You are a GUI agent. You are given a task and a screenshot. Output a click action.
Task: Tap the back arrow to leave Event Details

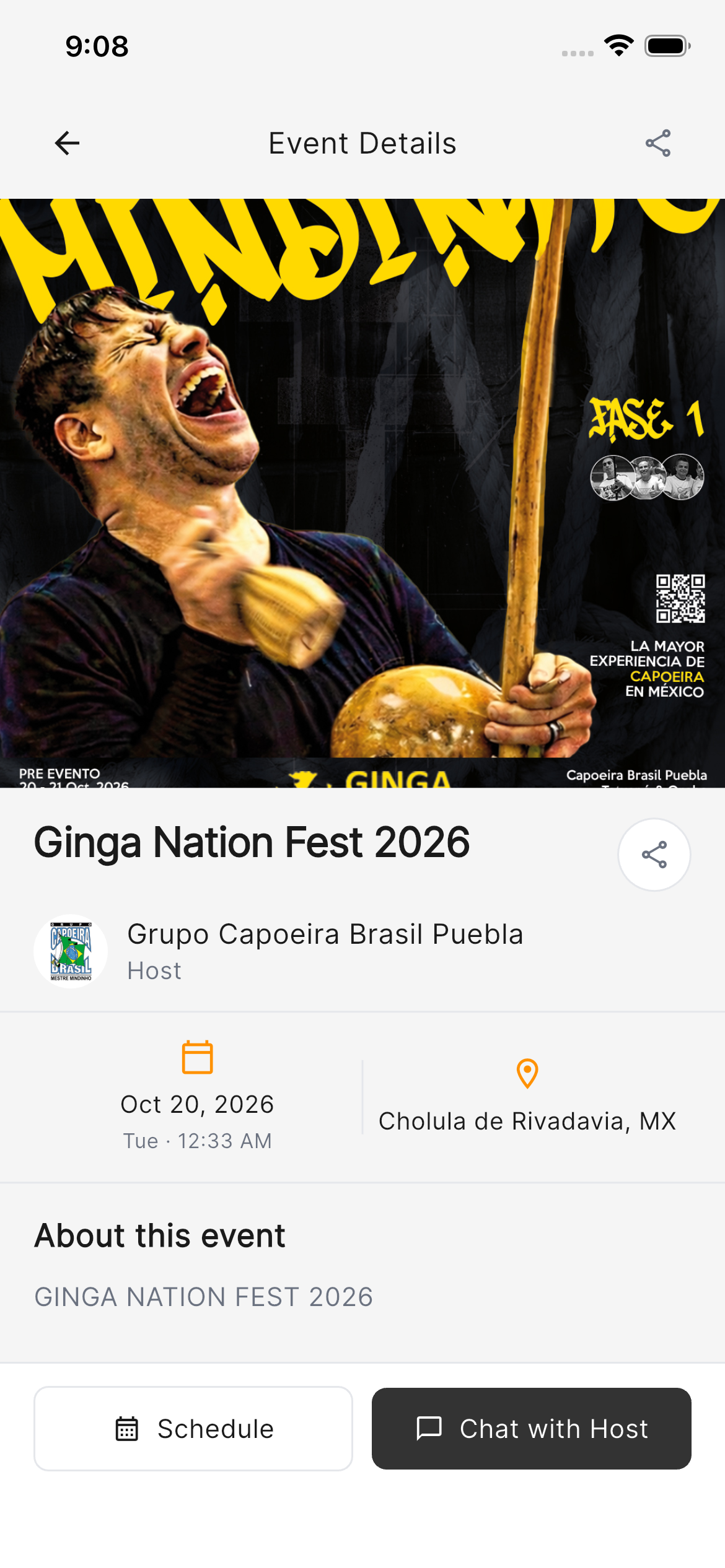coord(66,142)
